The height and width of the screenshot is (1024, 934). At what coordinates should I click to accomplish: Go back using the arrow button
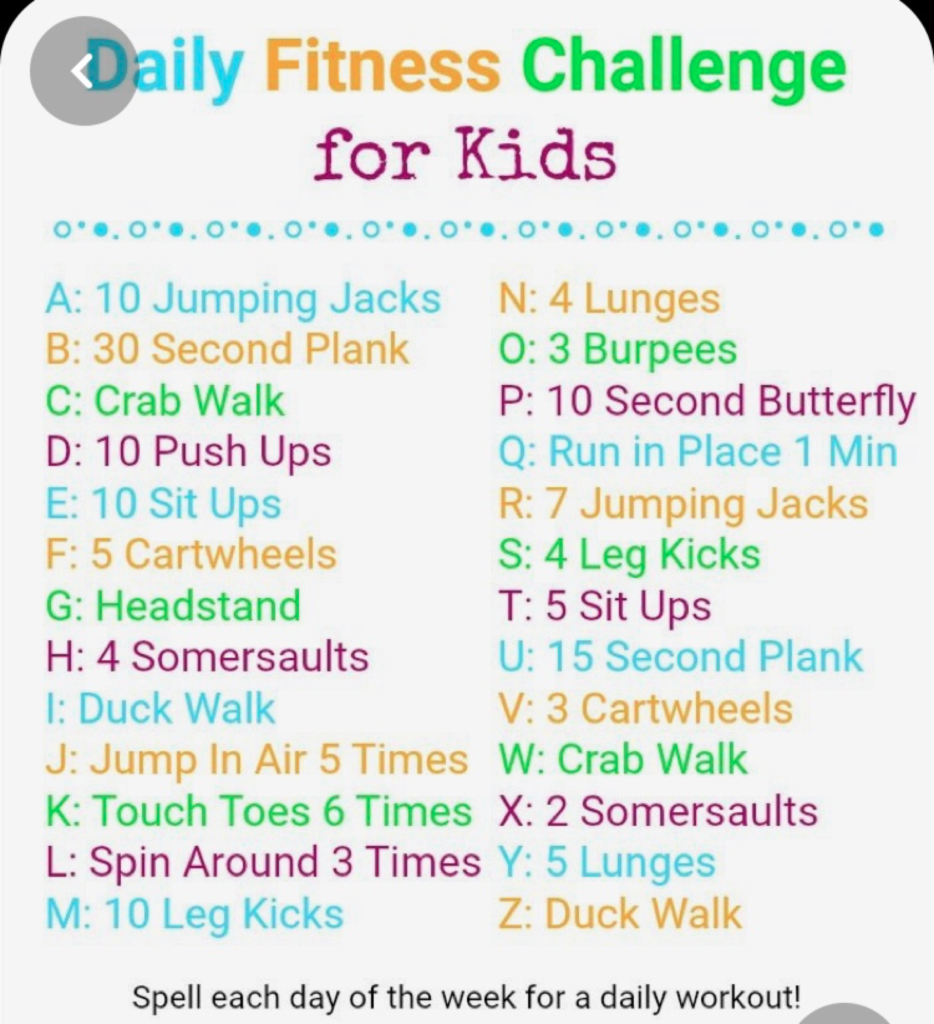point(82,71)
